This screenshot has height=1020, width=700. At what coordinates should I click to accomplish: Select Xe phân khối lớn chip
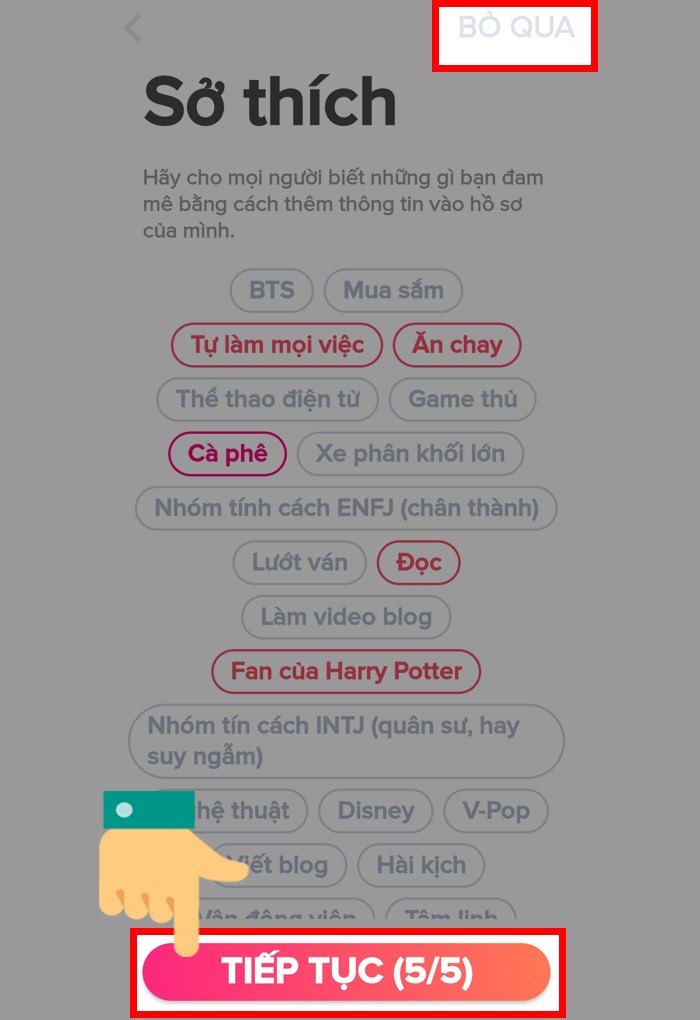click(410, 453)
